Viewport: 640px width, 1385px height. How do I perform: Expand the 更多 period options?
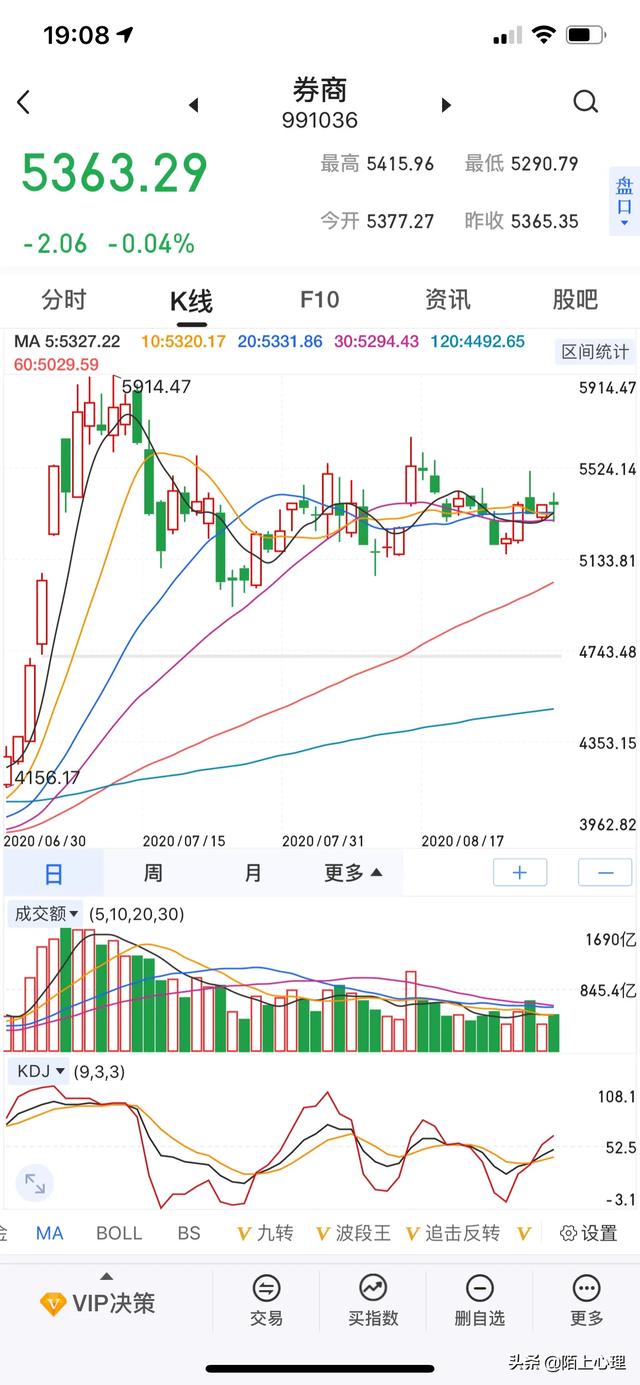tap(353, 873)
